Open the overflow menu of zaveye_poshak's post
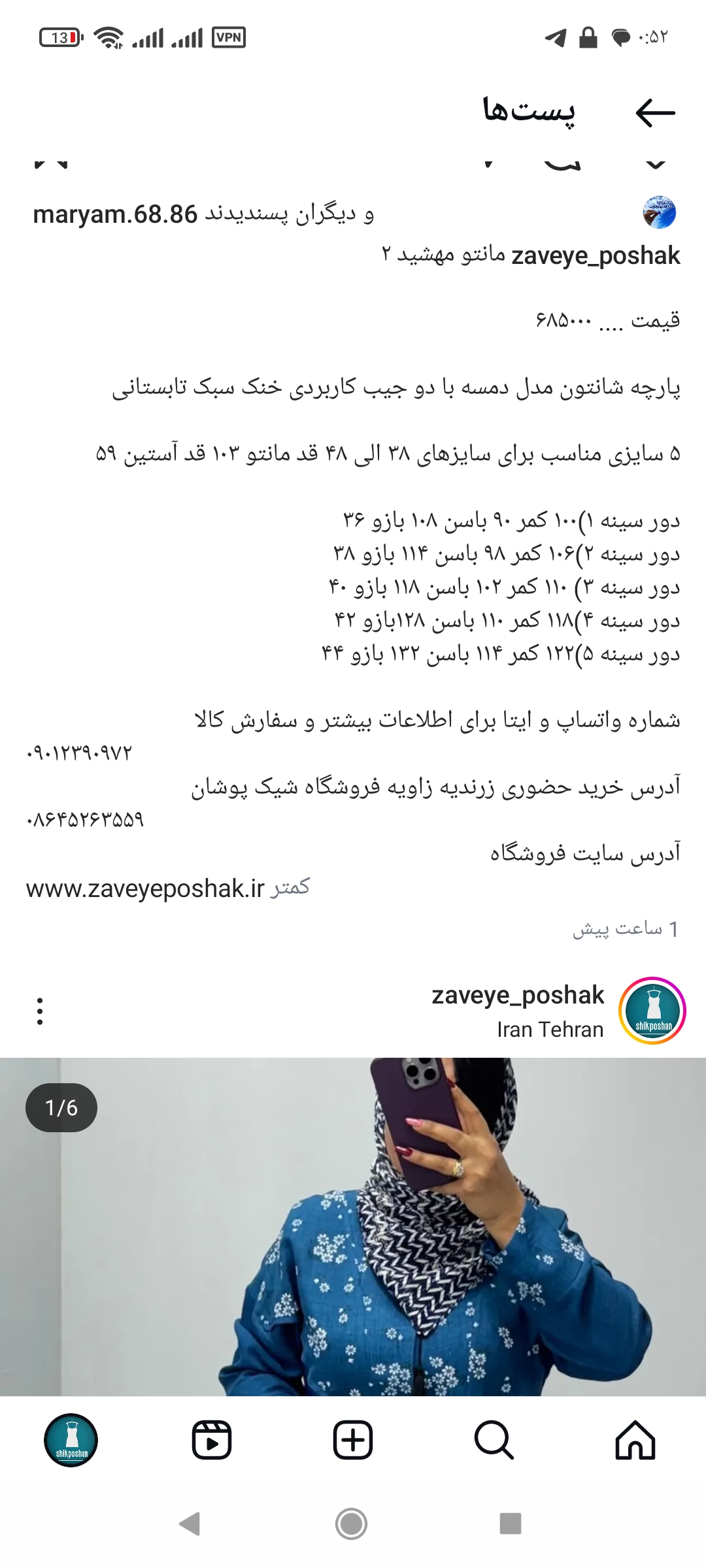The width and height of the screenshot is (706, 1568). point(40,1011)
